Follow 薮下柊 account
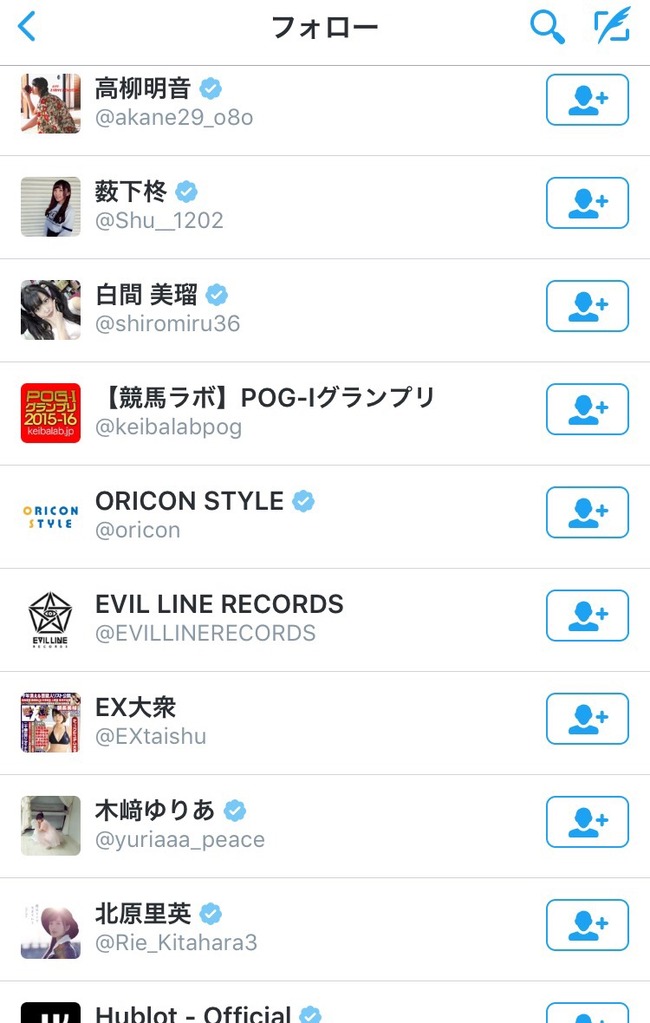Viewport: 650px width, 1023px height. 587,203
